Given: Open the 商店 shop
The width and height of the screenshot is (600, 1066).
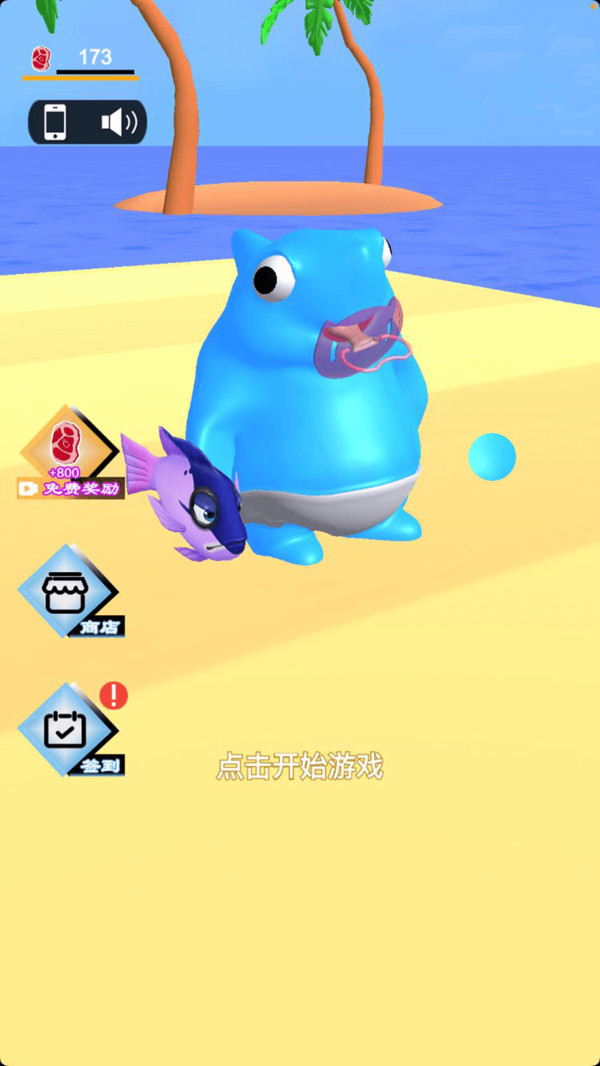Looking at the screenshot, I should 68,592.
